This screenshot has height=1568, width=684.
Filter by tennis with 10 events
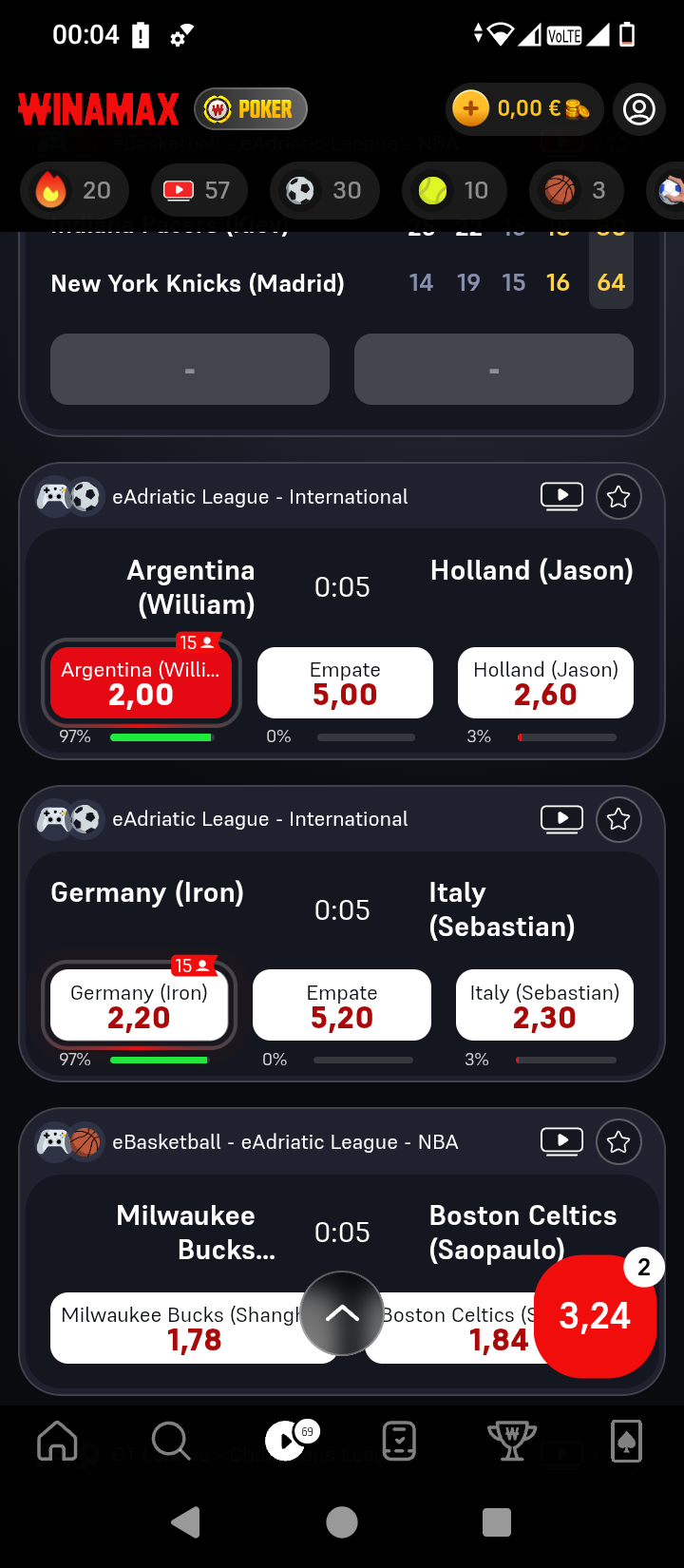455,190
